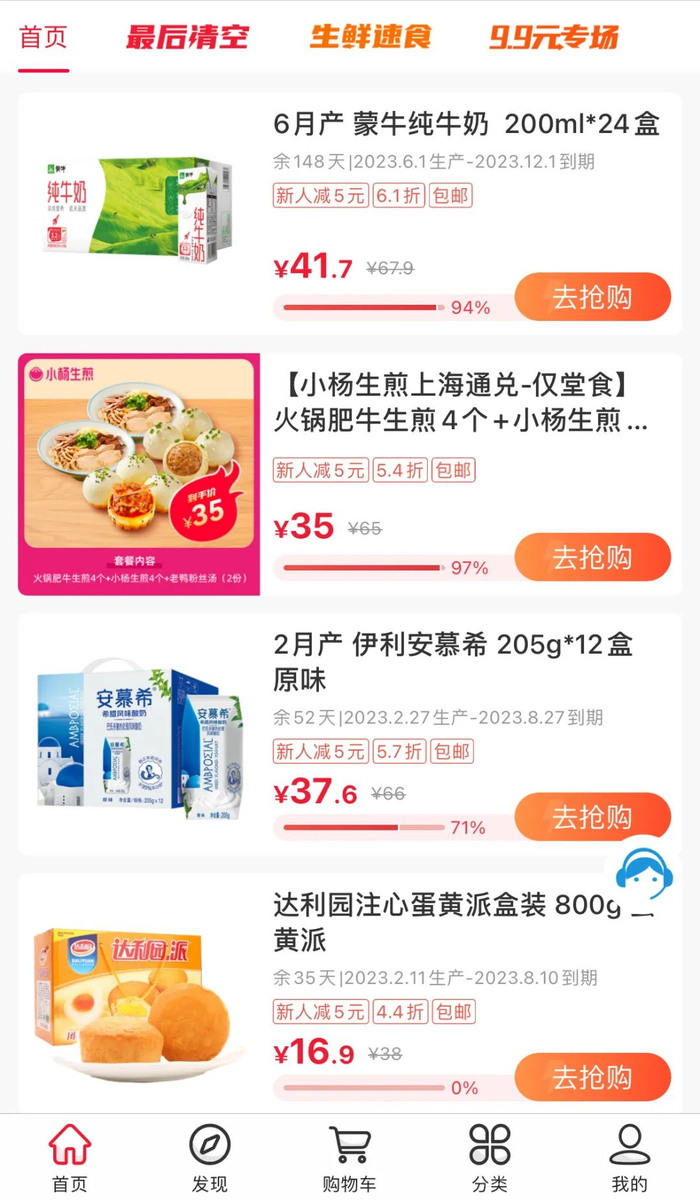Open the 购物车 shopping cart
The height and width of the screenshot is (1202, 700).
tap(349, 1158)
